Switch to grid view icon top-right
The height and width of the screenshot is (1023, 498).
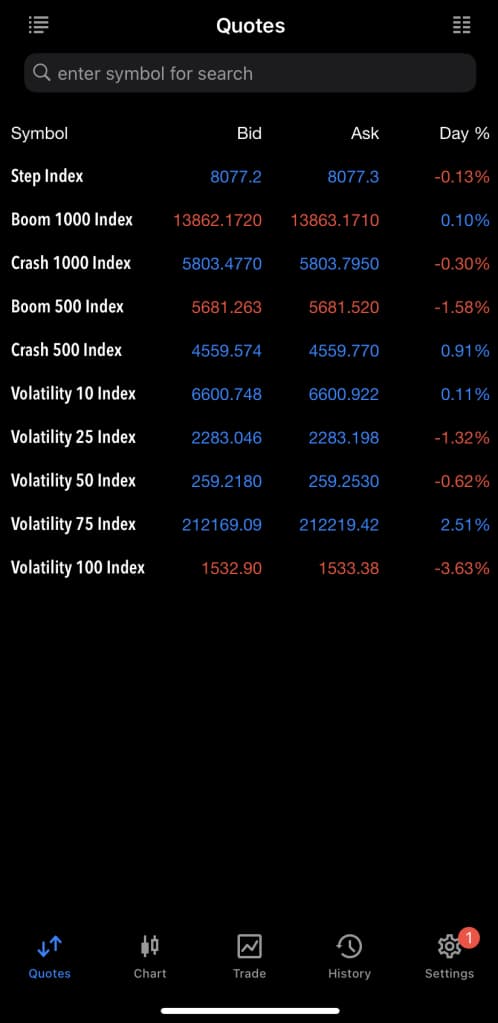(461, 25)
